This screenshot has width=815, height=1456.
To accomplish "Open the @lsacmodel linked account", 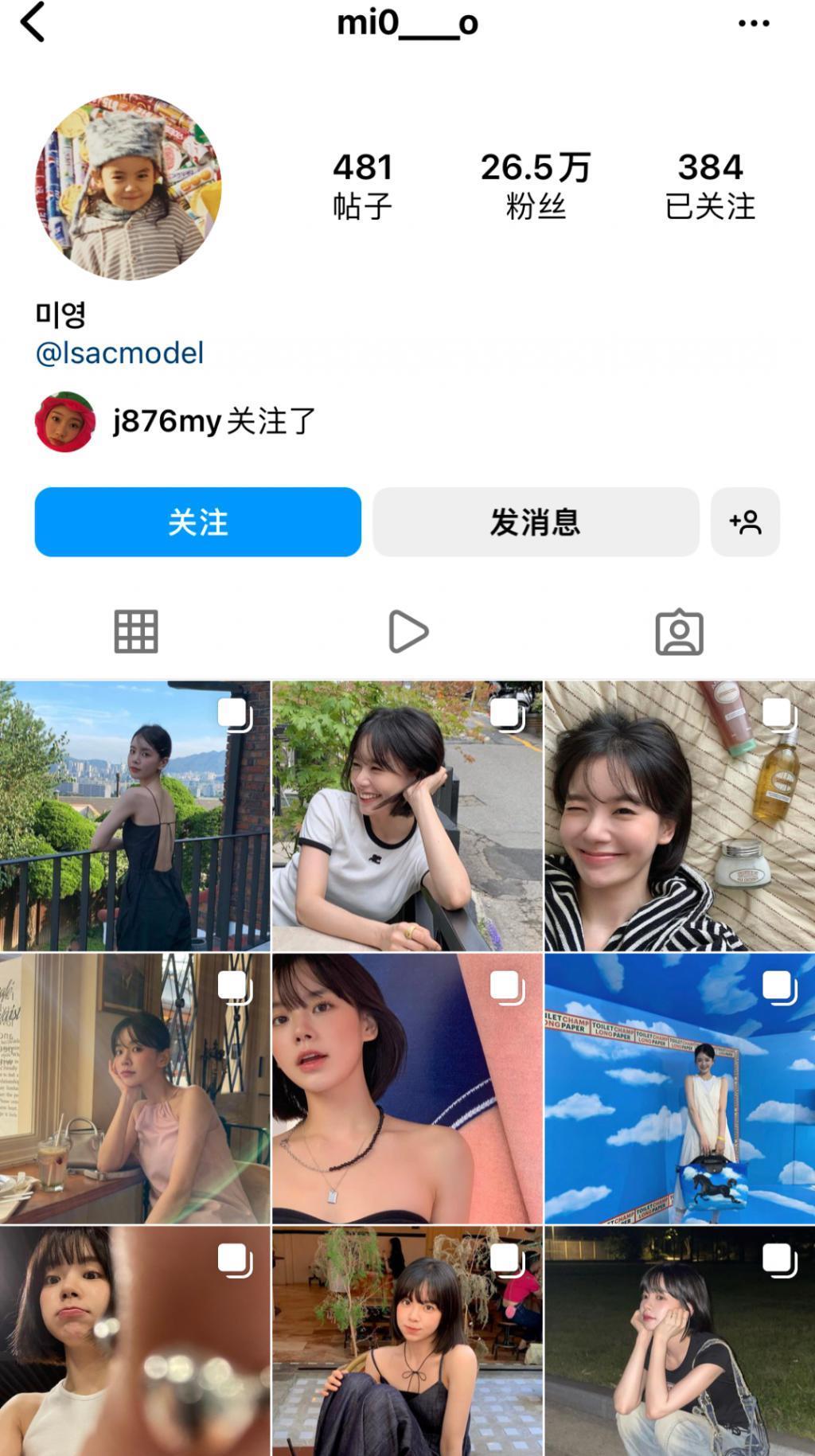I will coord(119,353).
